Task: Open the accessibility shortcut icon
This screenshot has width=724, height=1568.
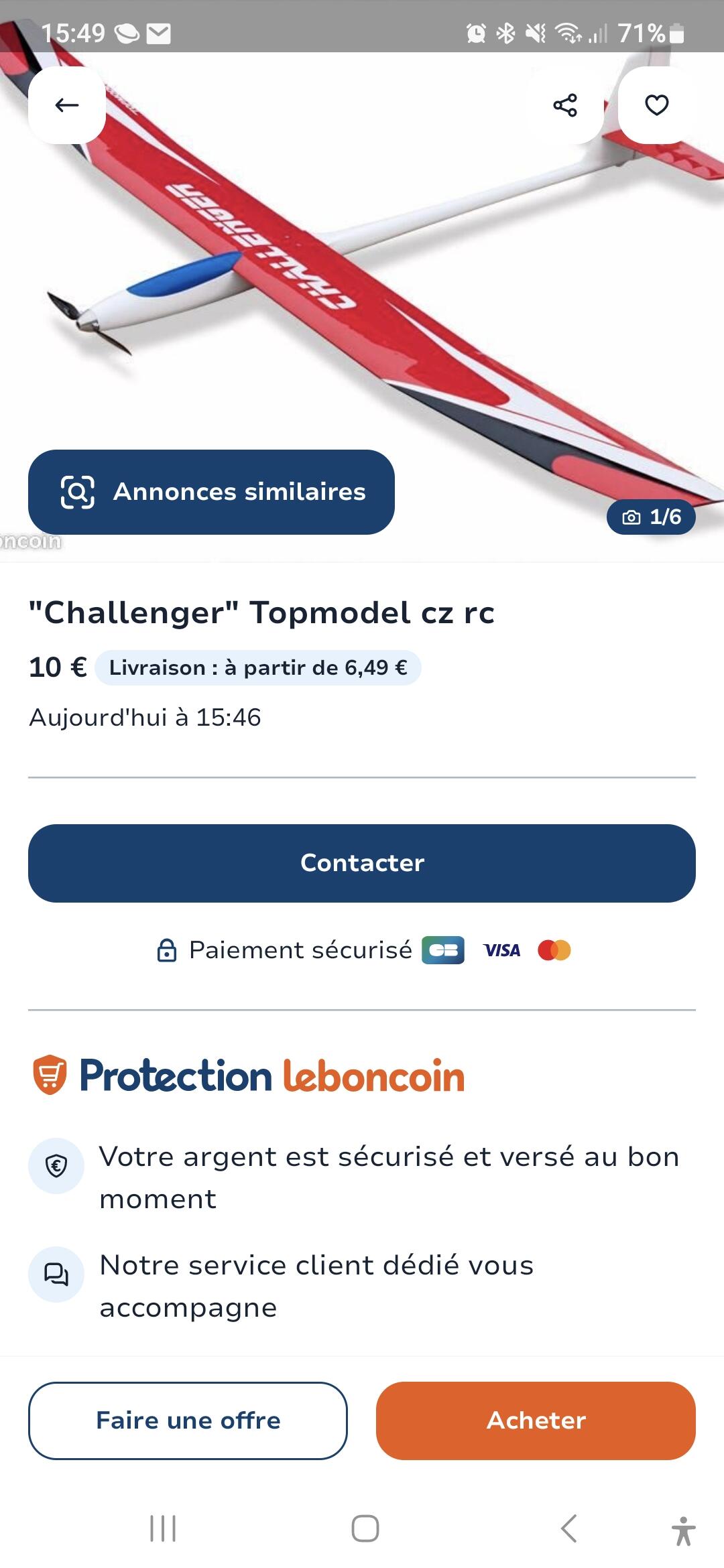Action: (x=683, y=1531)
